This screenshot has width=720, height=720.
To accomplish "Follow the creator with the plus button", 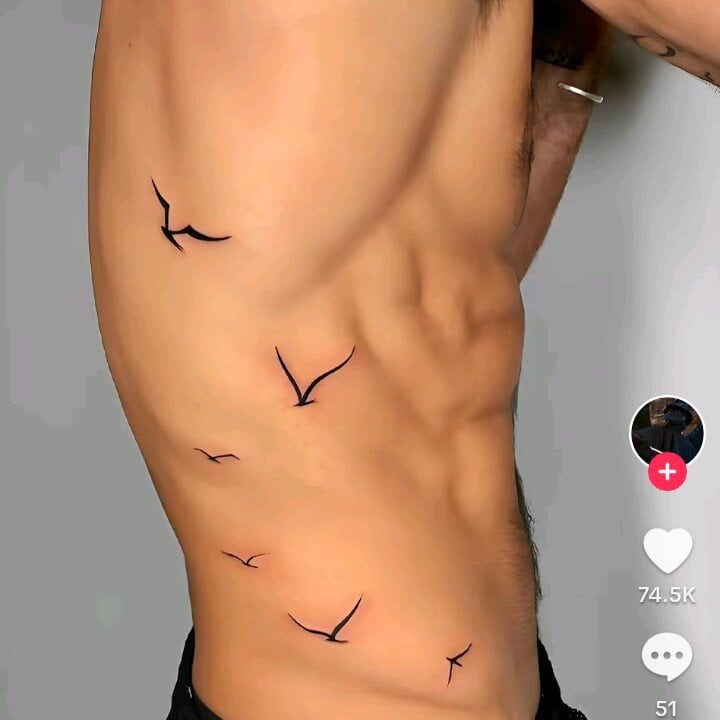I will [x=667, y=470].
